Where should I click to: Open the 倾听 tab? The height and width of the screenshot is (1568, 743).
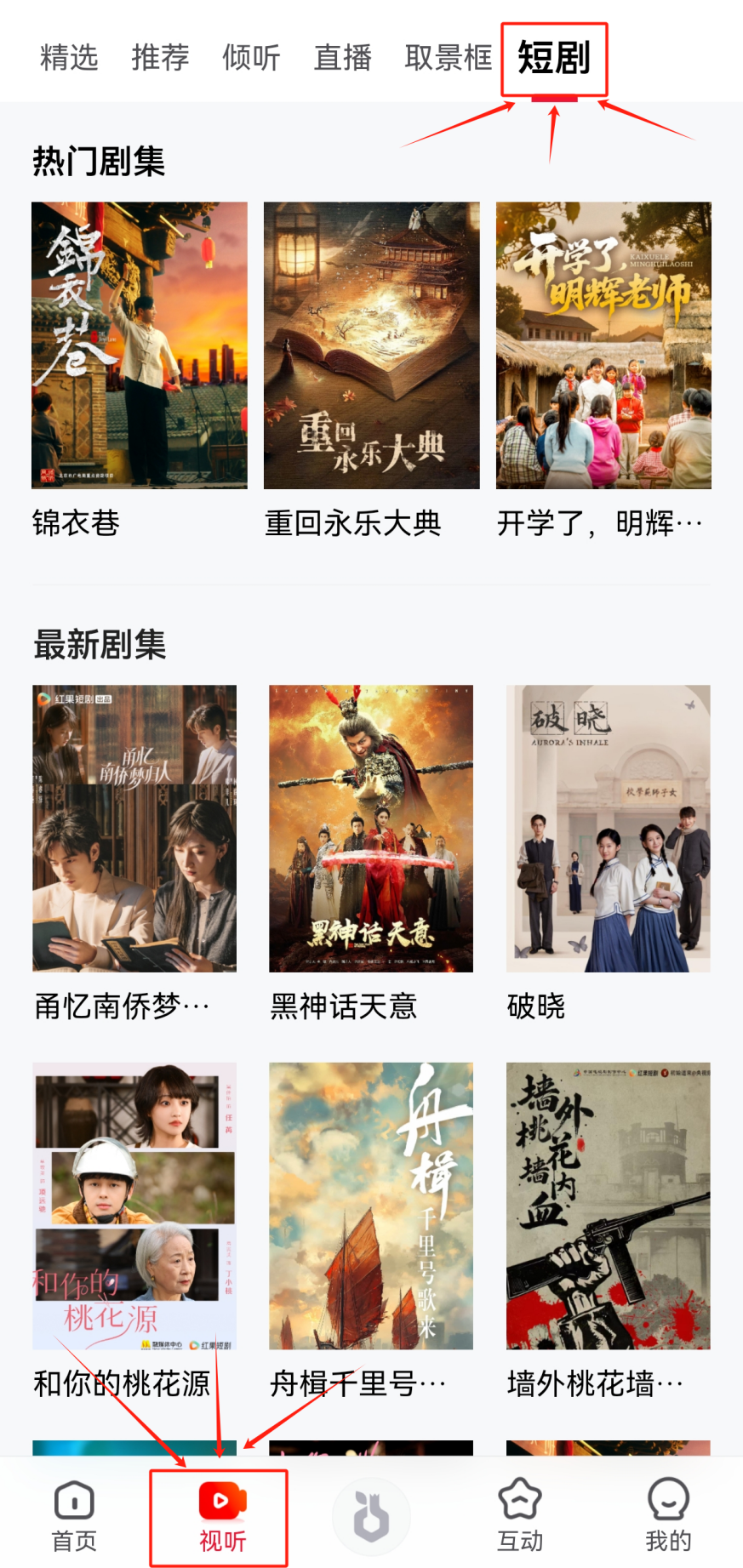251,58
